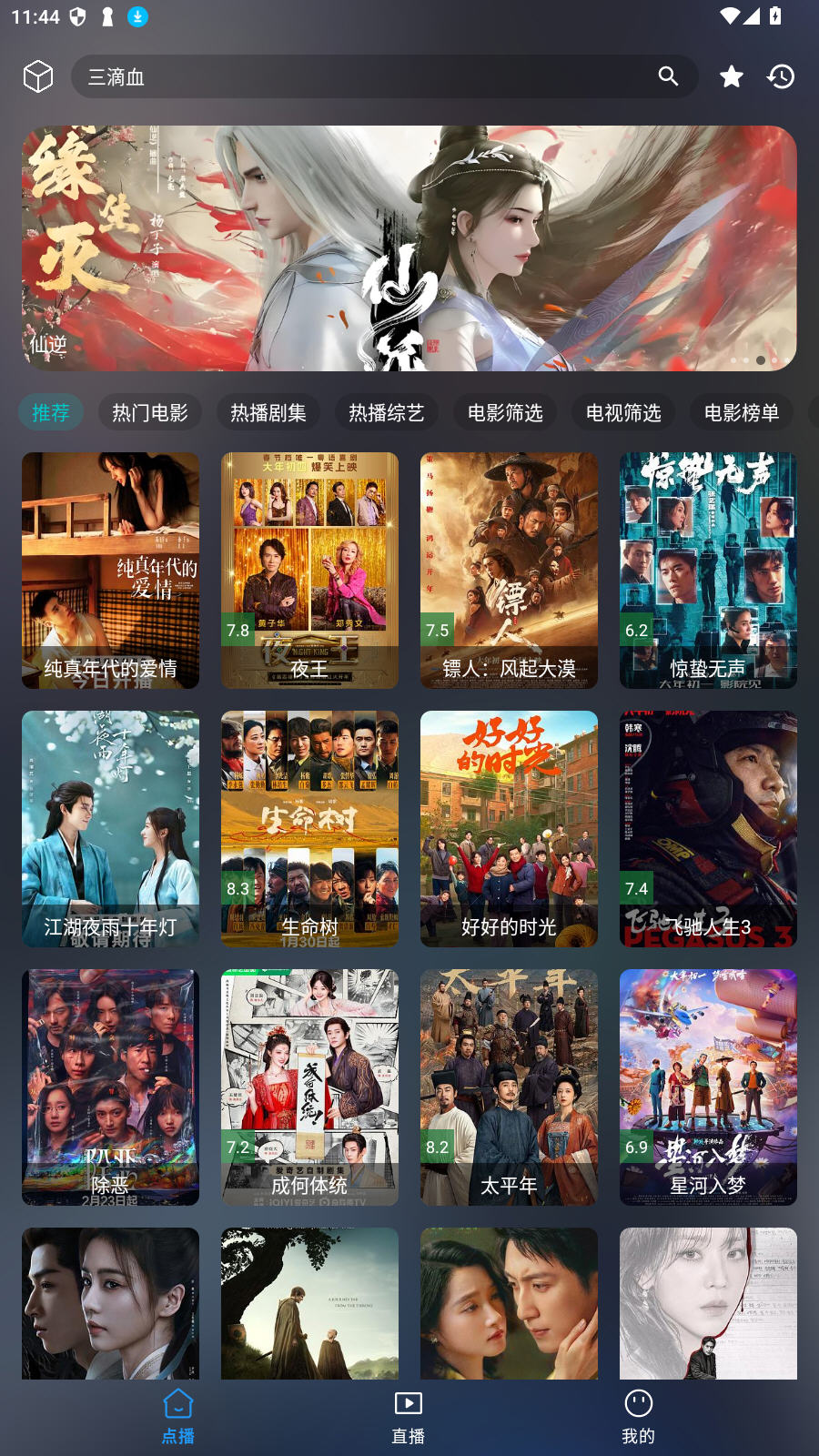Viewport: 819px width, 1456px height.
Task: Open the 仙逆 featured banner
Action: point(409,248)
